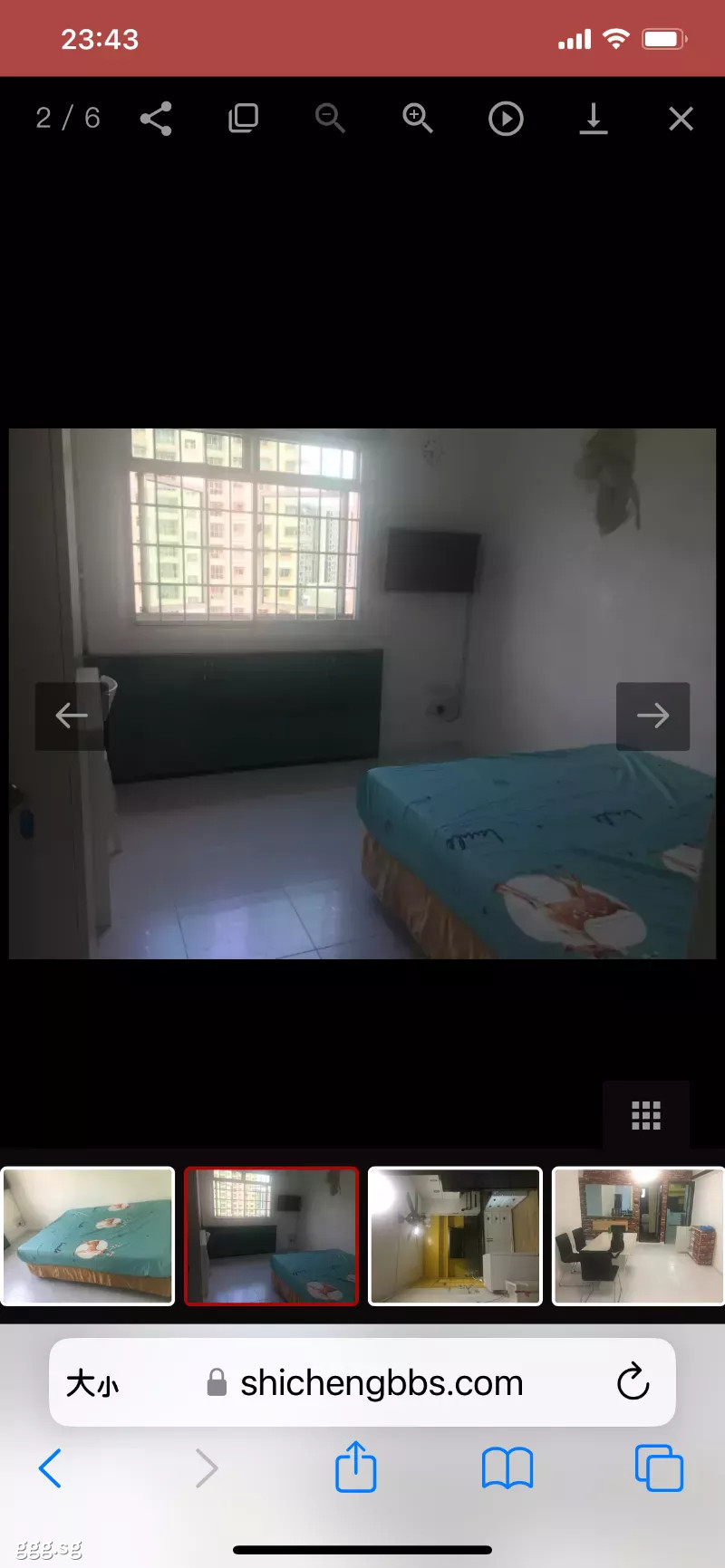Zoom in on the photo
725x1568 pixels.
point(418,119)
